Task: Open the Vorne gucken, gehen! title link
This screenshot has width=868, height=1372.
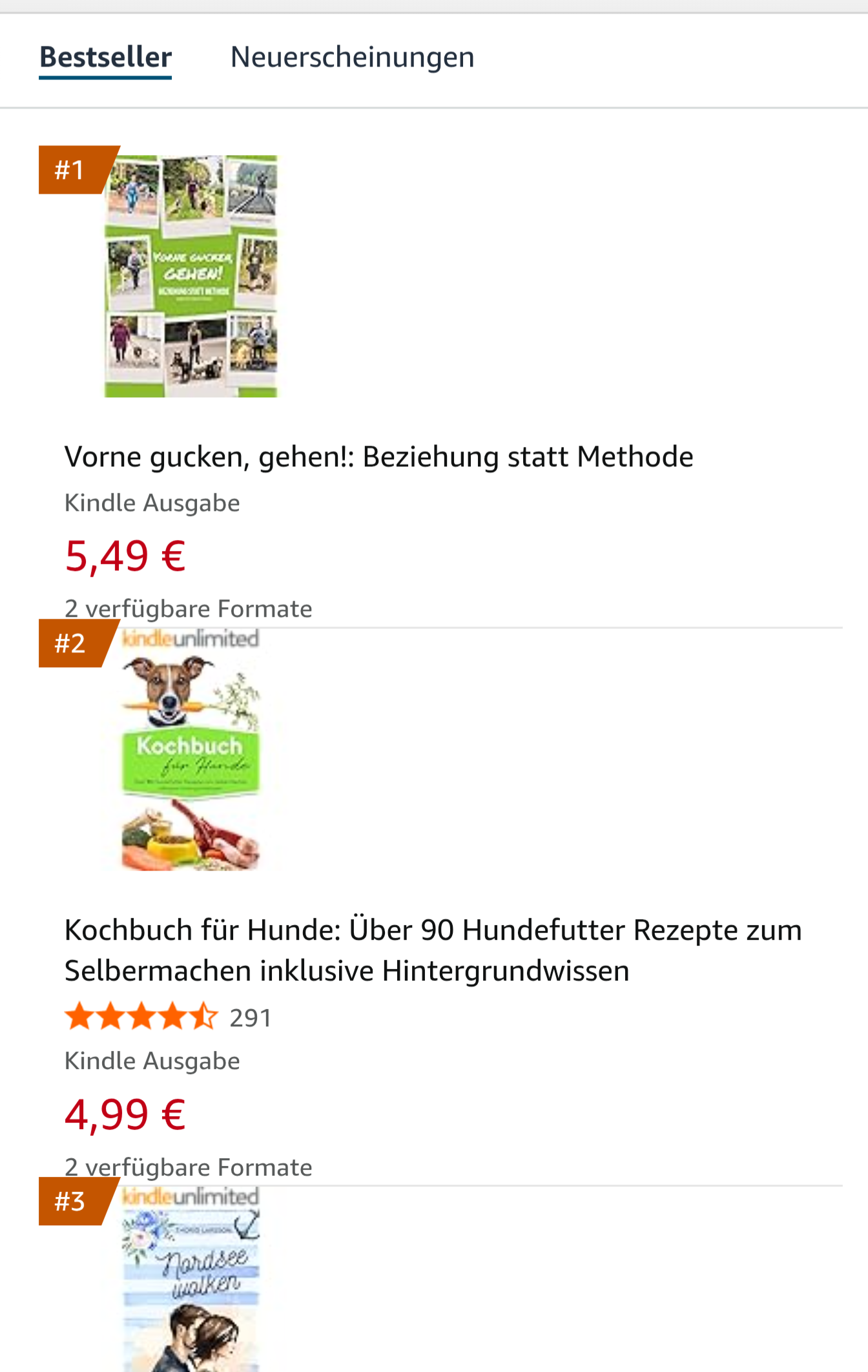Action: 378,457
